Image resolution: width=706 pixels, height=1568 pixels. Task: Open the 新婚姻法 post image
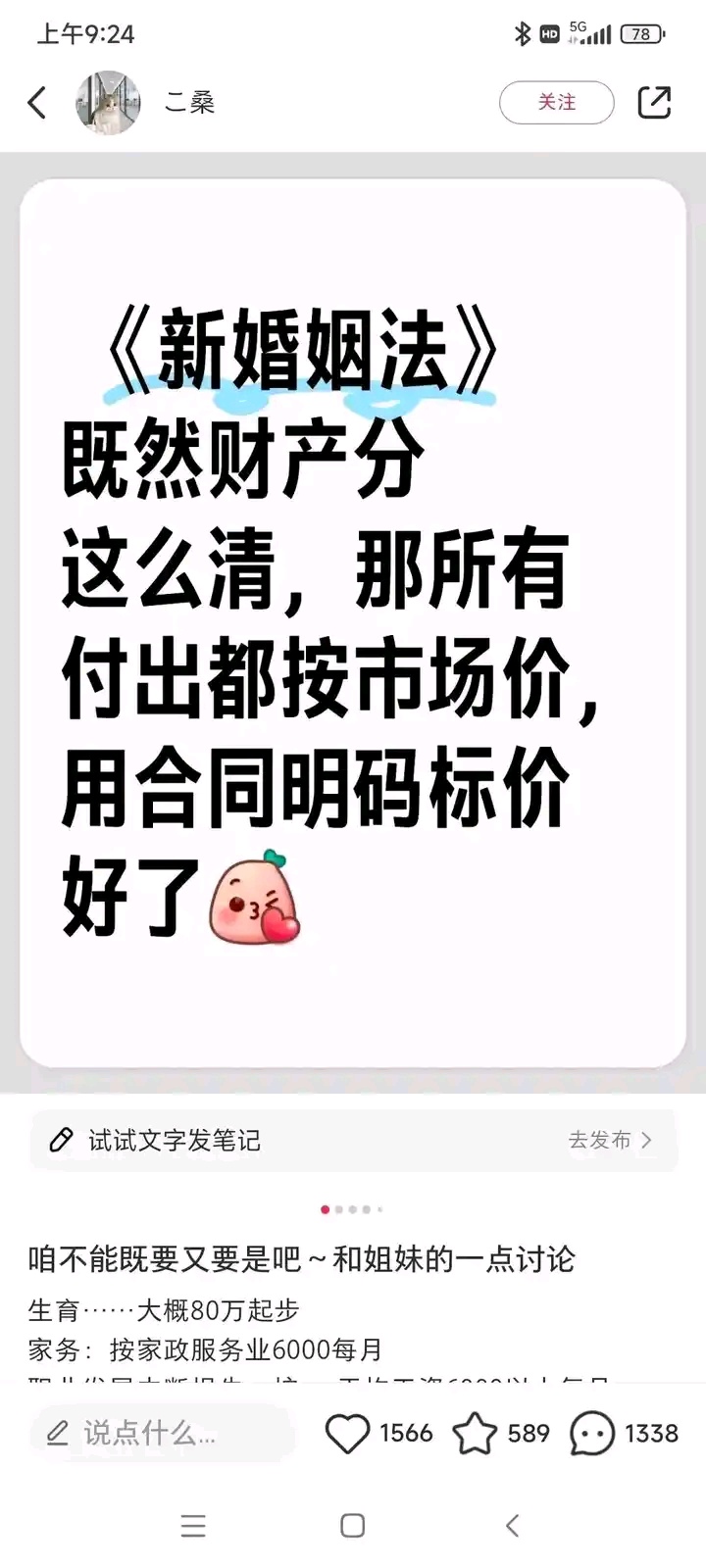pos(353,623)
